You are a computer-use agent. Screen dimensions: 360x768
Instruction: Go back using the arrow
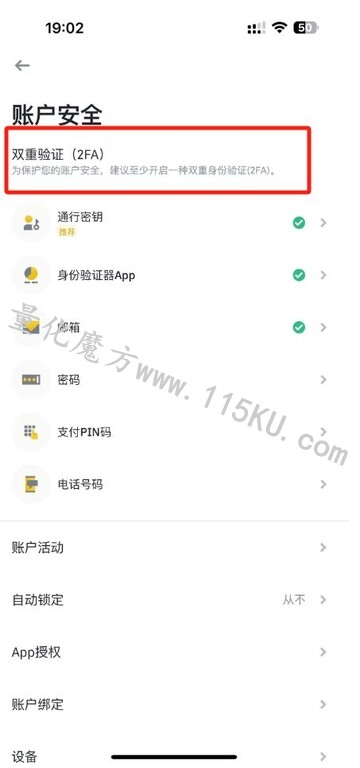[x=22, y=65]
